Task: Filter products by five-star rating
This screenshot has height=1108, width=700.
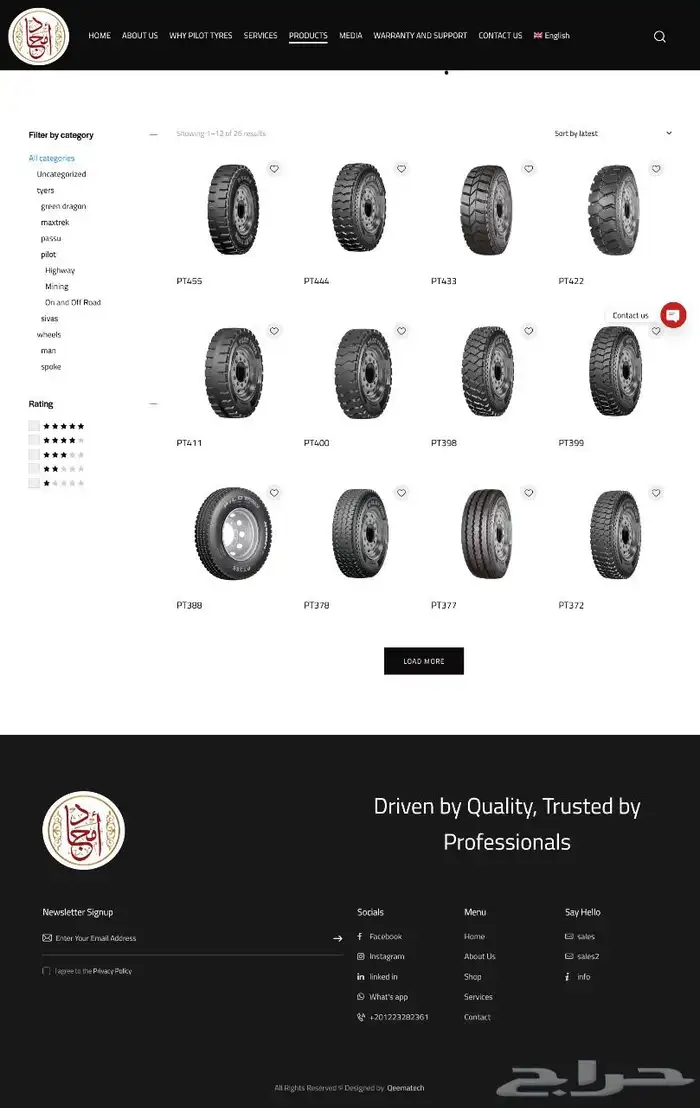Action: 34,426
